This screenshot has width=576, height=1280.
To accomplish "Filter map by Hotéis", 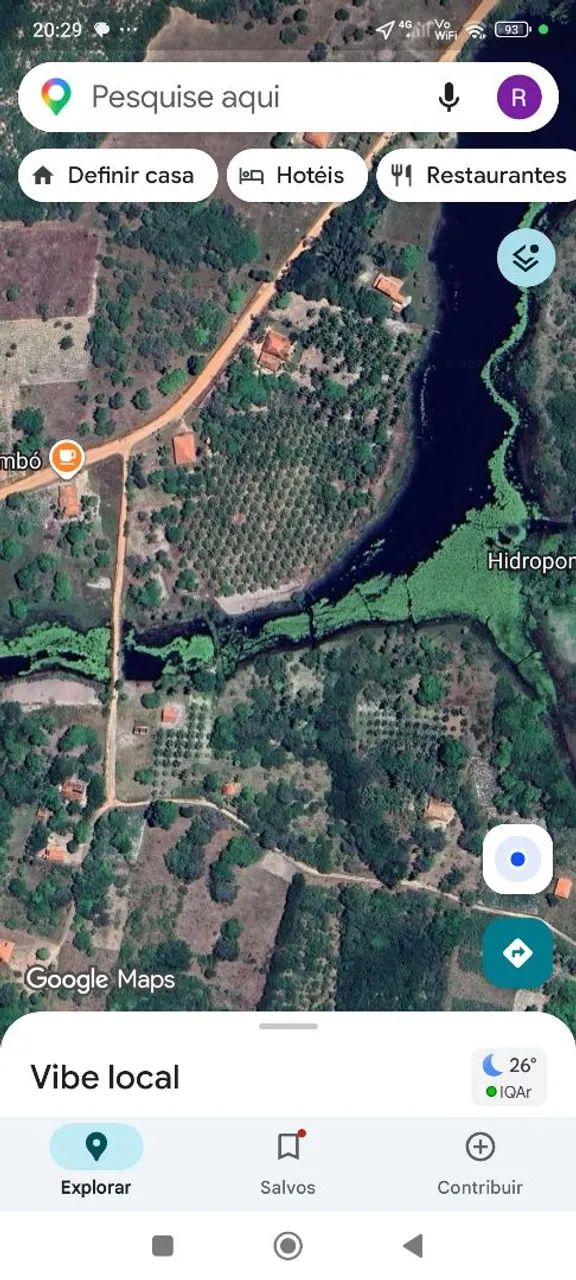I will [x=297, y=175].
